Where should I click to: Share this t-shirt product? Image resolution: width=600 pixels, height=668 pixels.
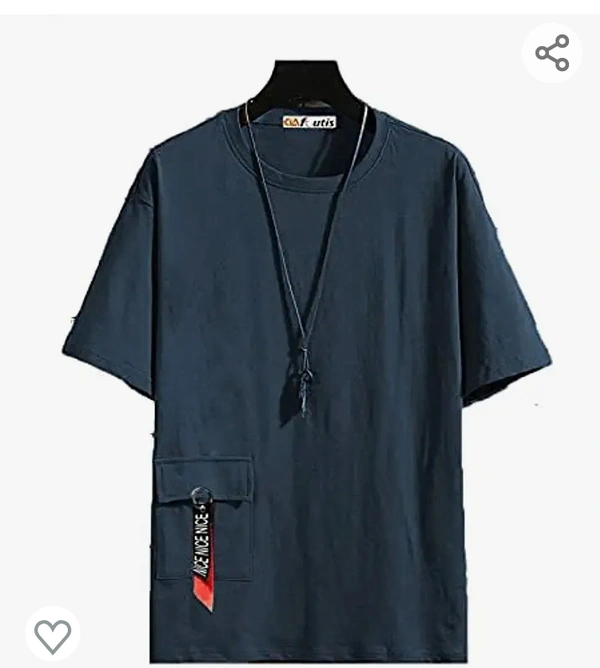pyautogui.click(x=552, y=53)
